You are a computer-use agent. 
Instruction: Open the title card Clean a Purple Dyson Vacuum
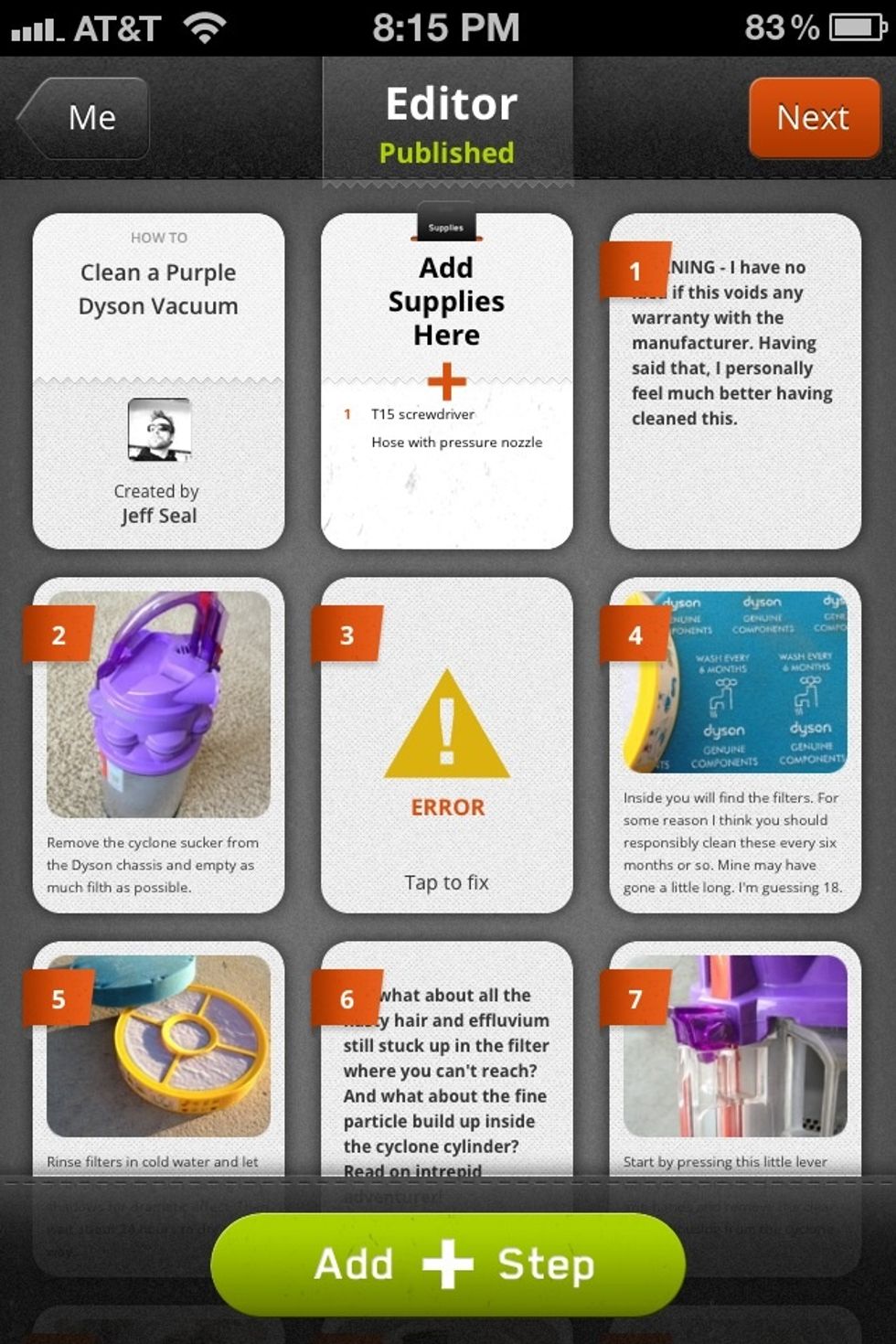[158, 380]
